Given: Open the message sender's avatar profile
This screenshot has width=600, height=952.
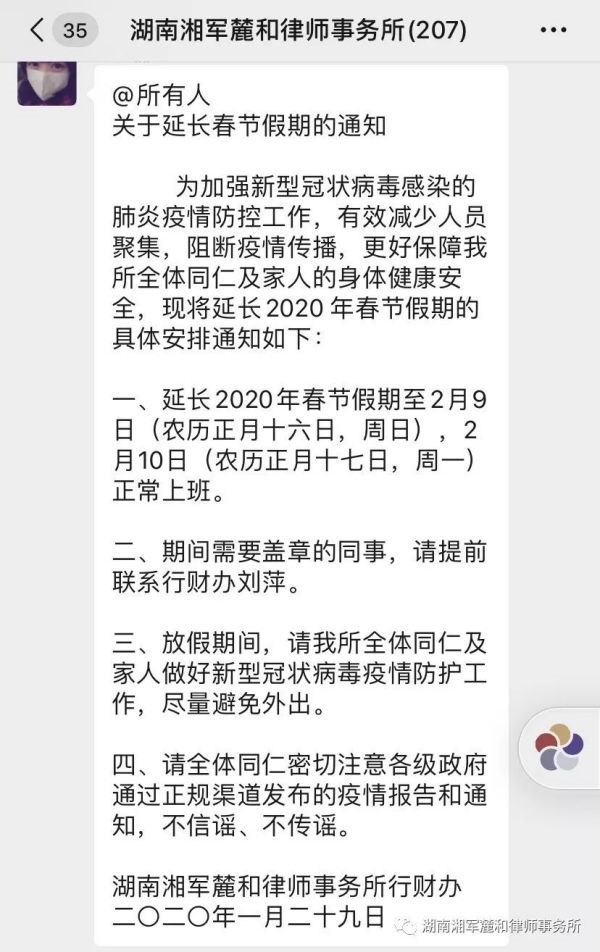Looking at the screenshot, I should tap(47, 80).
